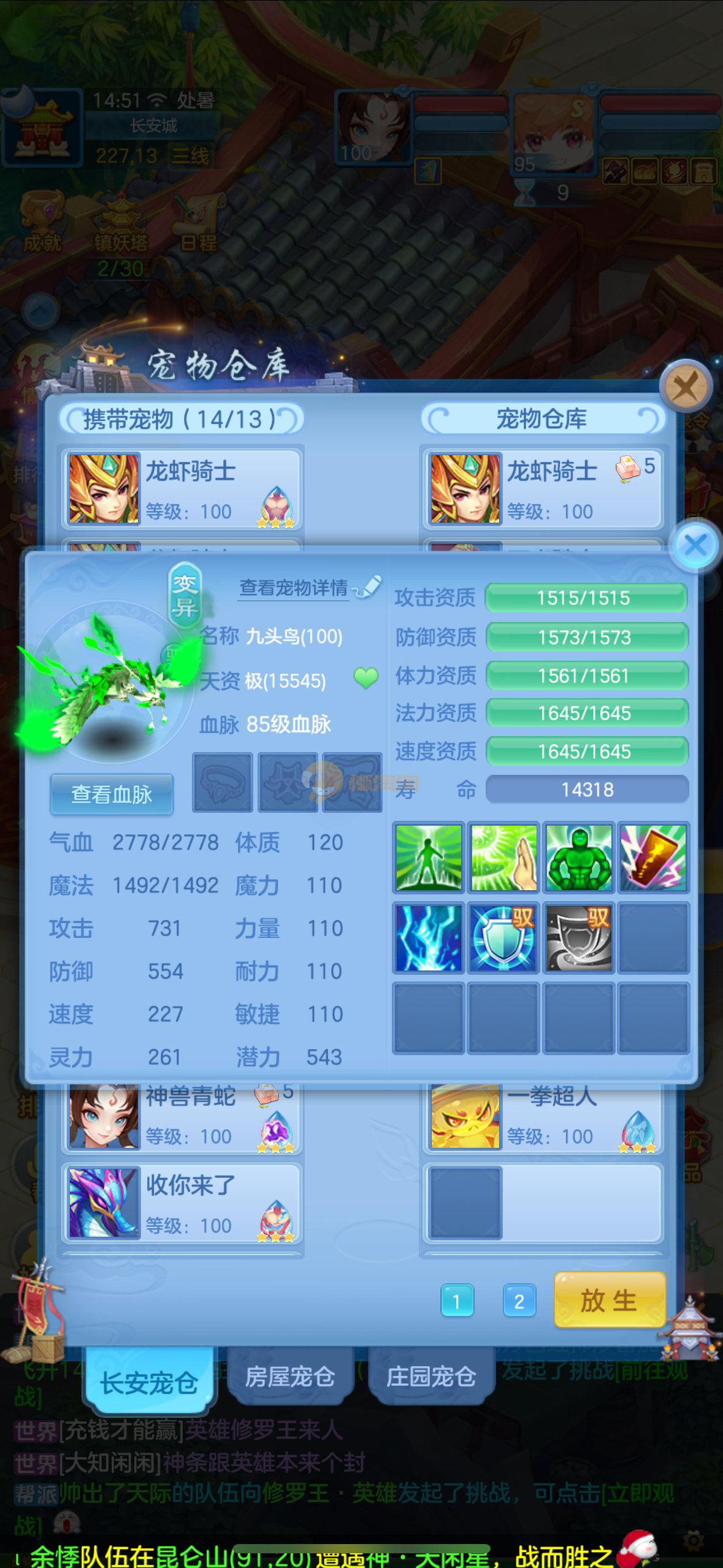Viewport: 723px width, 1568px height.
Task: Tap the green heart beside 天资
Action: (365, 678)
